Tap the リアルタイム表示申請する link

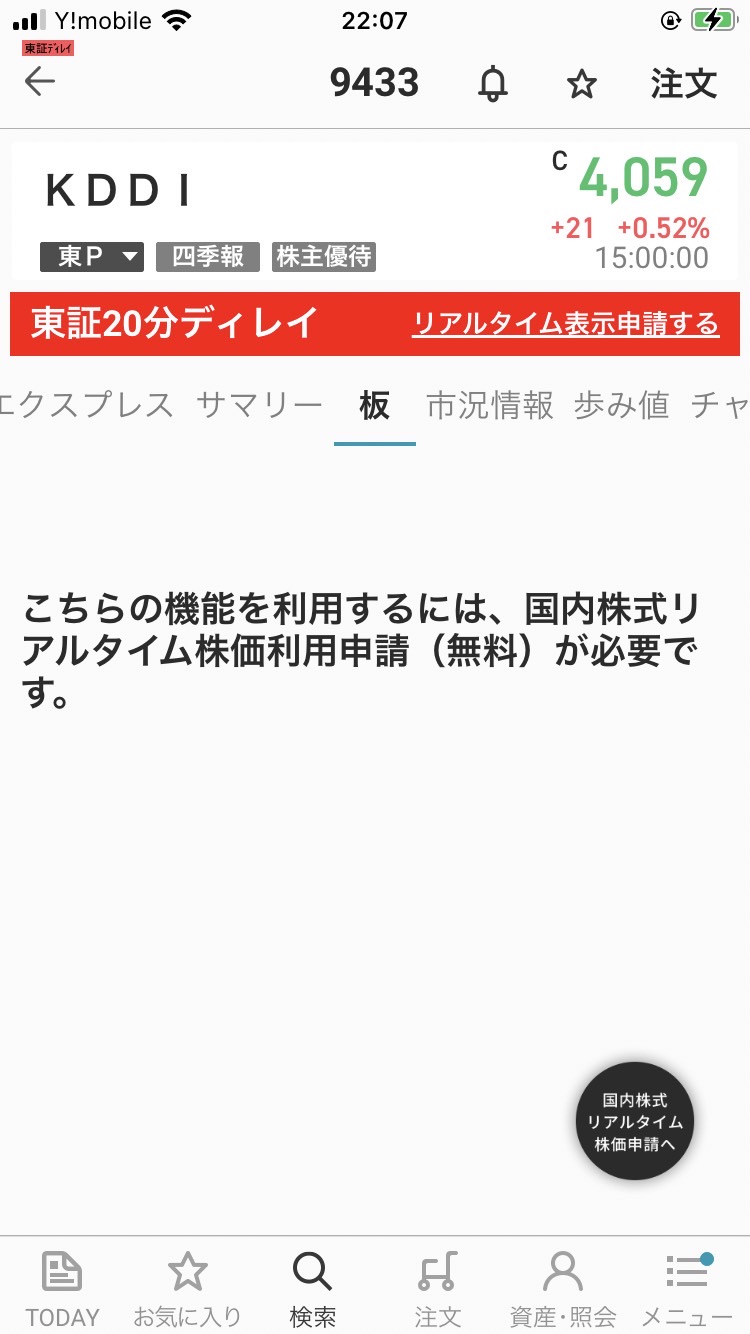coord(565,324)
